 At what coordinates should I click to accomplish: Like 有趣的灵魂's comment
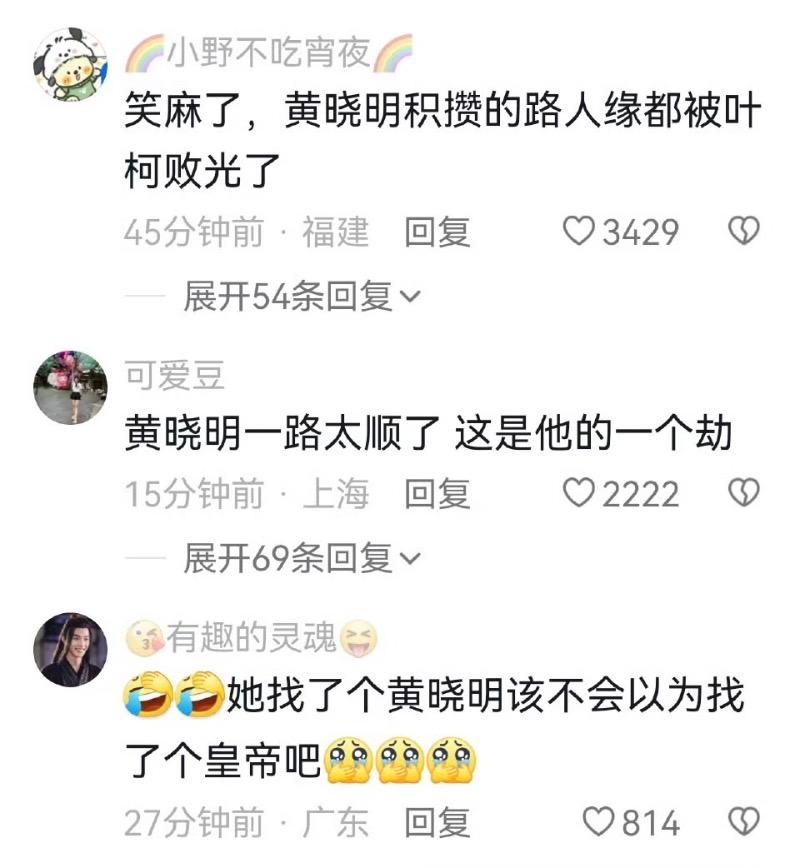(598, 822)
